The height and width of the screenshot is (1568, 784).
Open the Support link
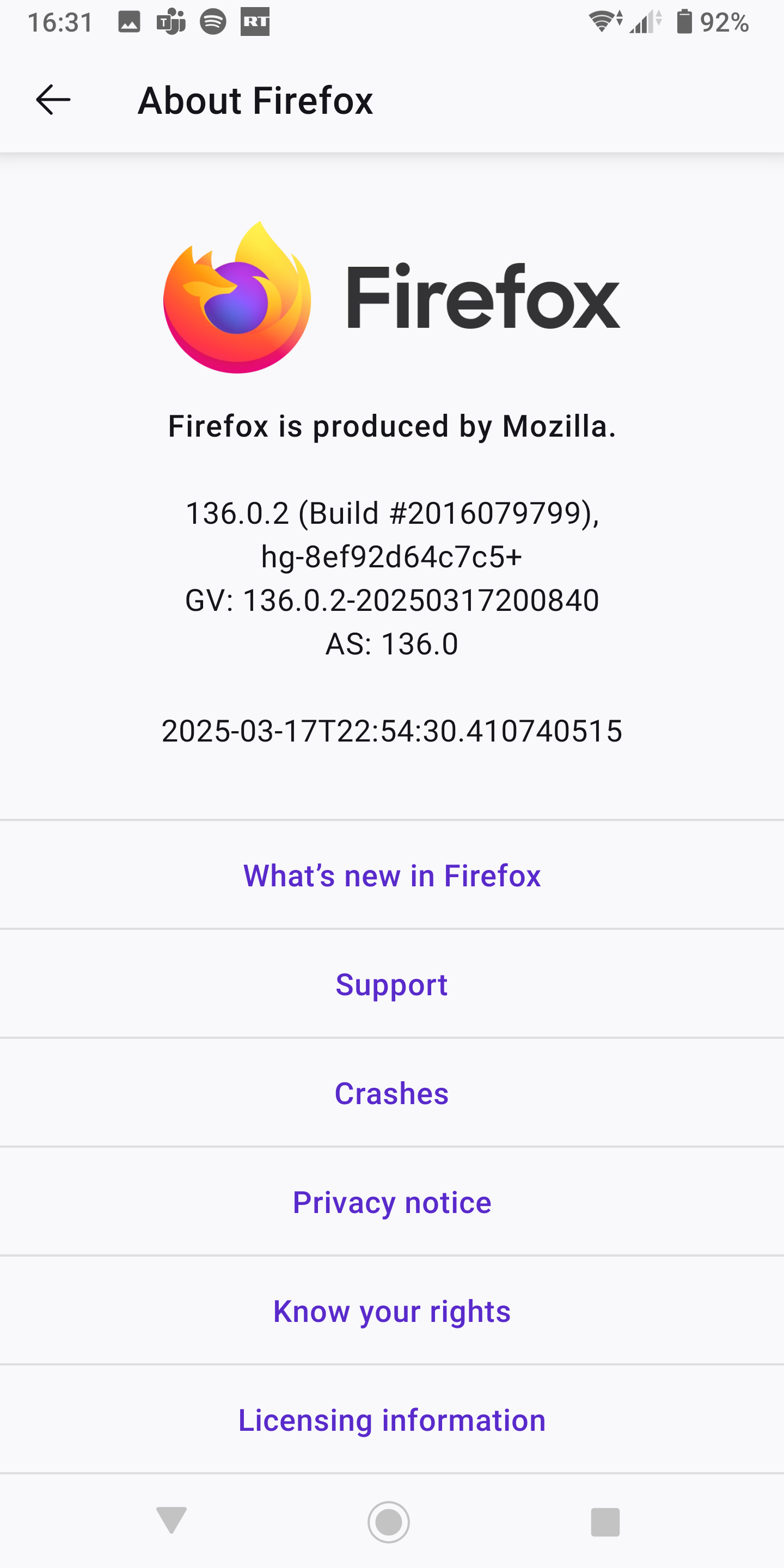coord(392,984)
